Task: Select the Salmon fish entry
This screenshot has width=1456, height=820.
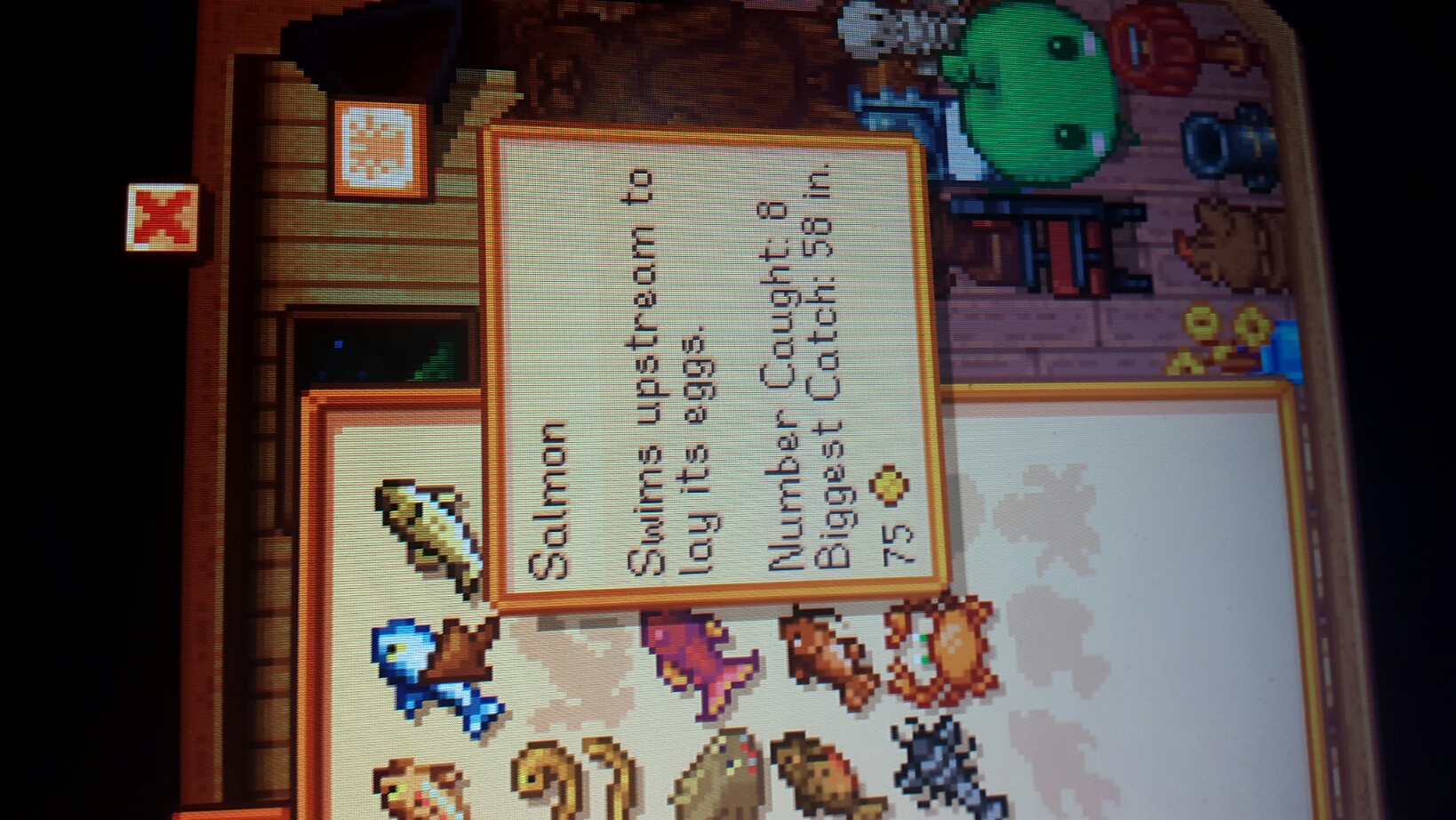Action: (431, 536)
